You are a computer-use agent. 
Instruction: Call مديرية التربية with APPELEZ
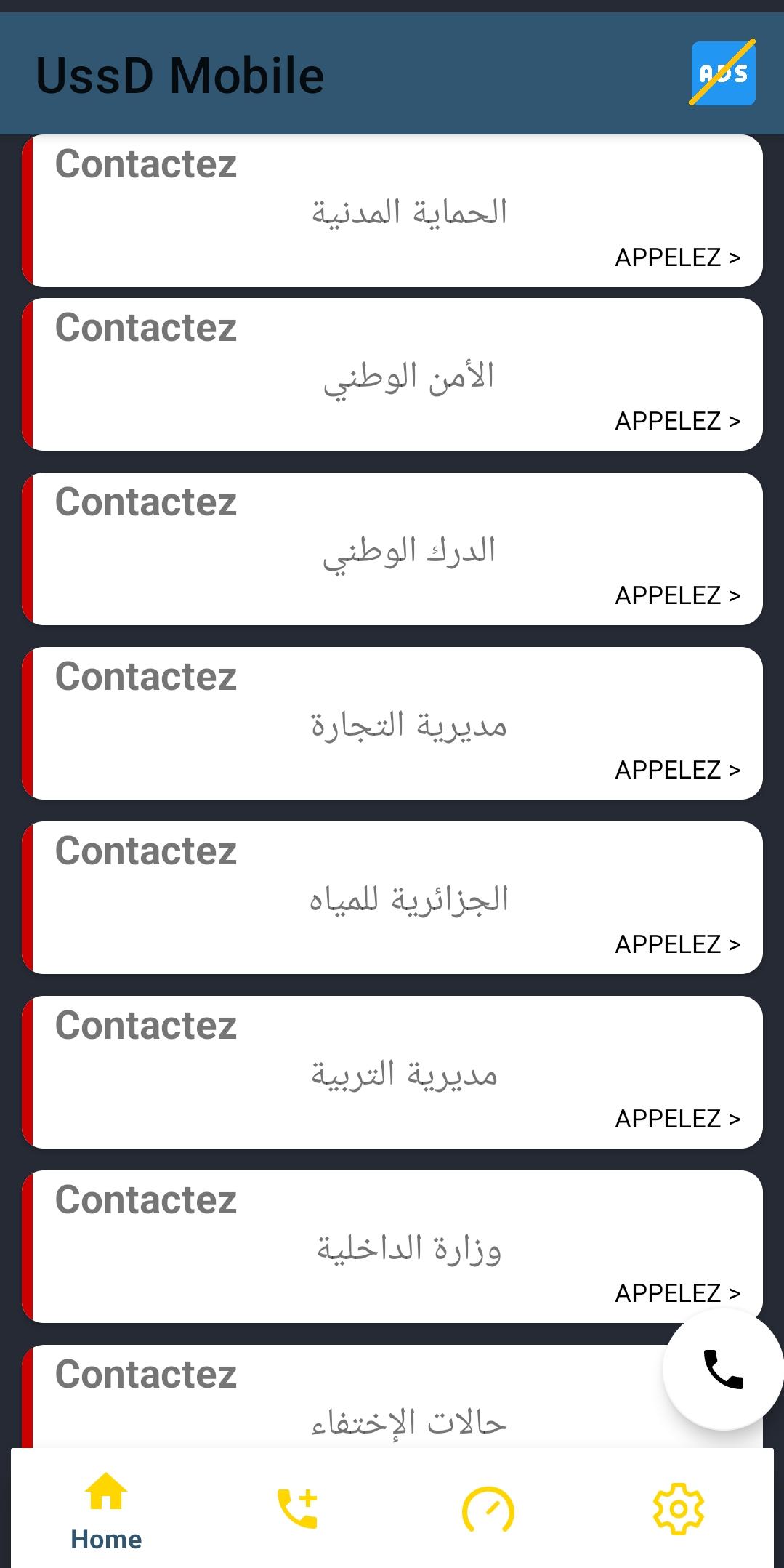coord(677,1119)
